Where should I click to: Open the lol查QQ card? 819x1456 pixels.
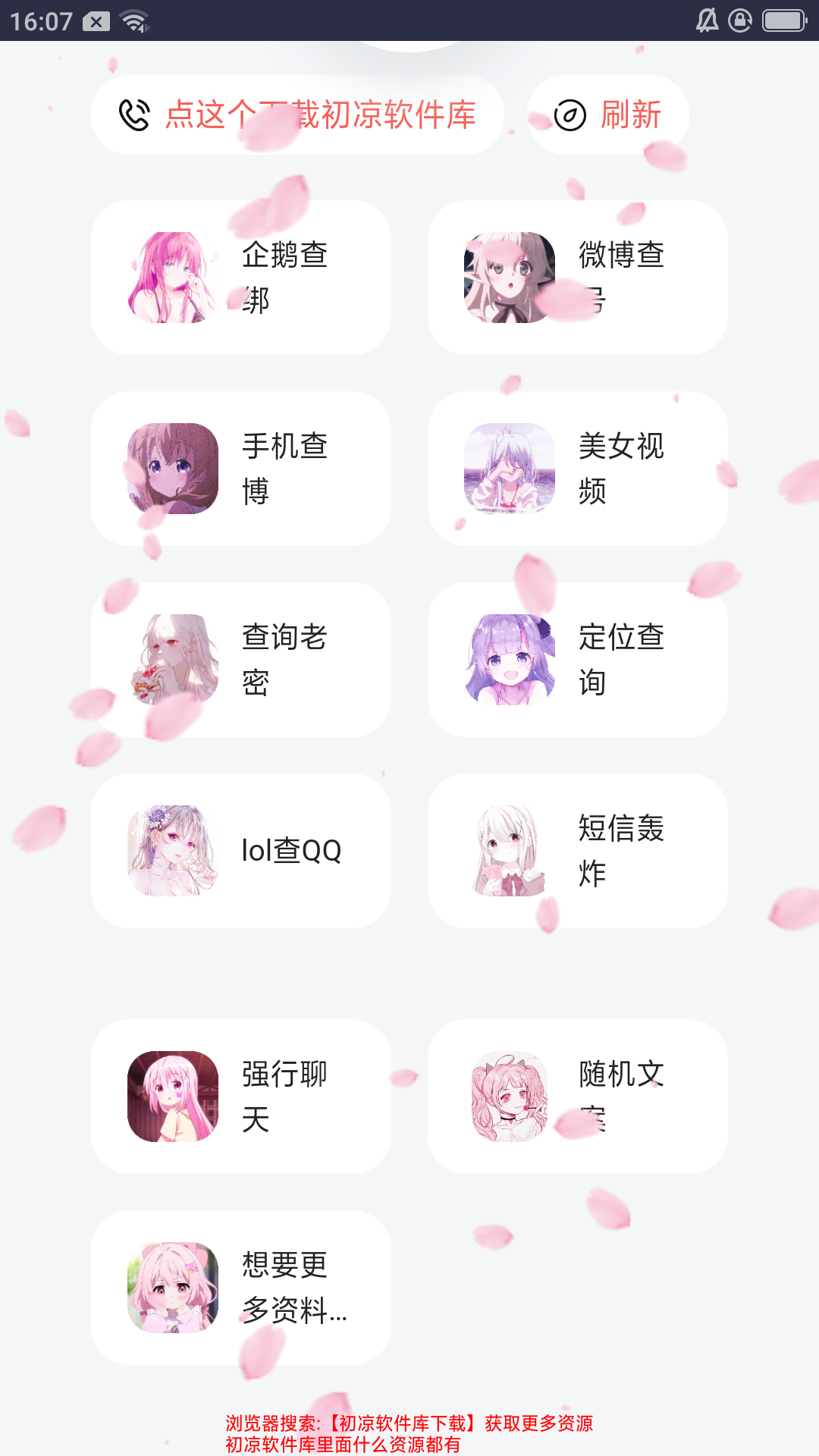[241, 851]
